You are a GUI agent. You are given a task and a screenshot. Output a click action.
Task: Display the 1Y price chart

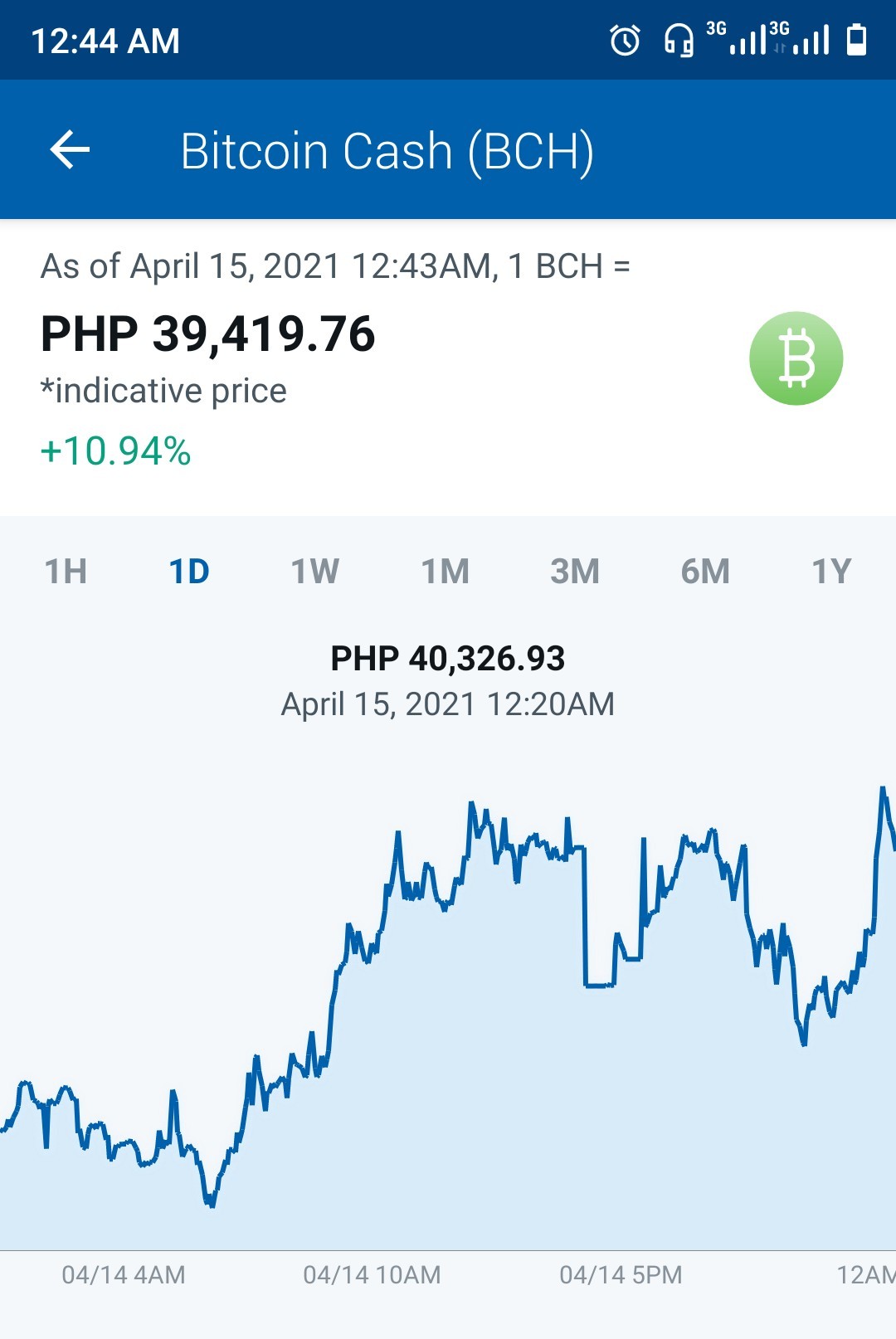pyautogui.click(x=831, y=572)
